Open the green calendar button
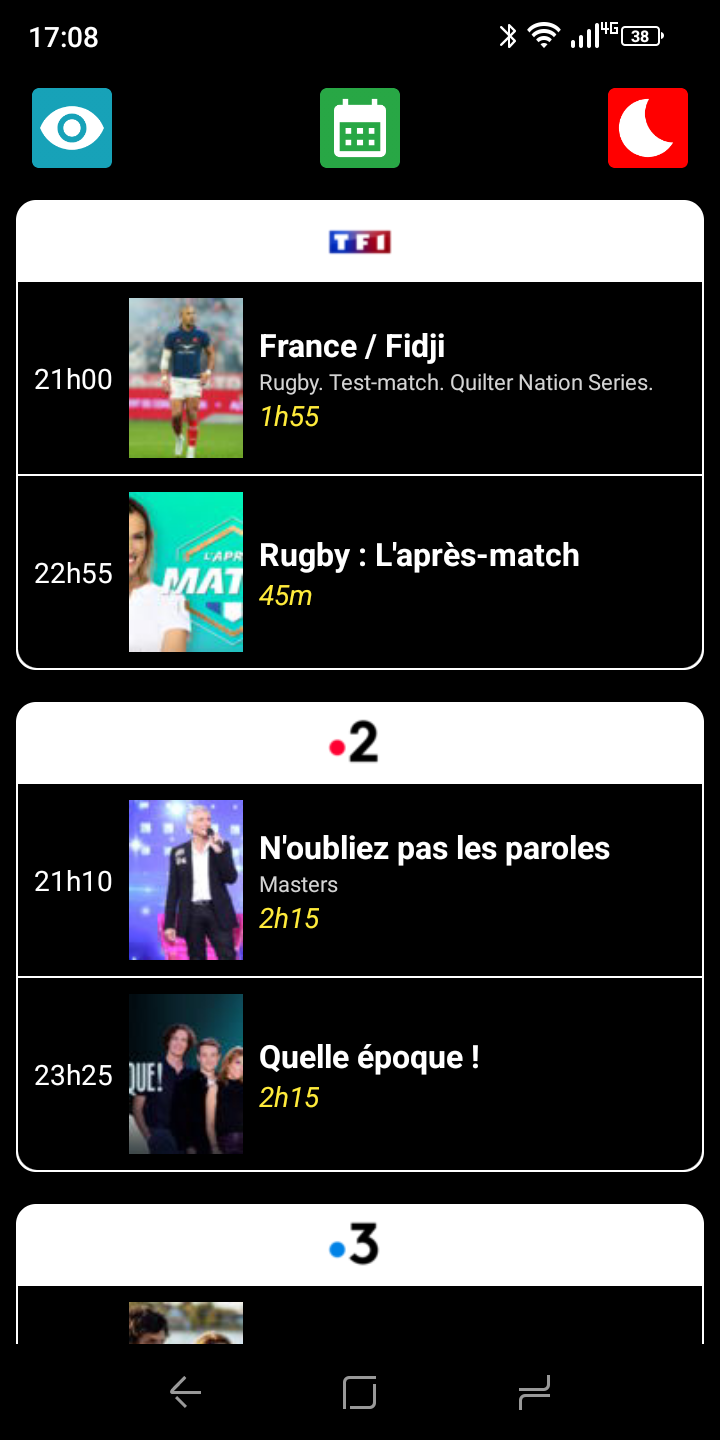 360,128
